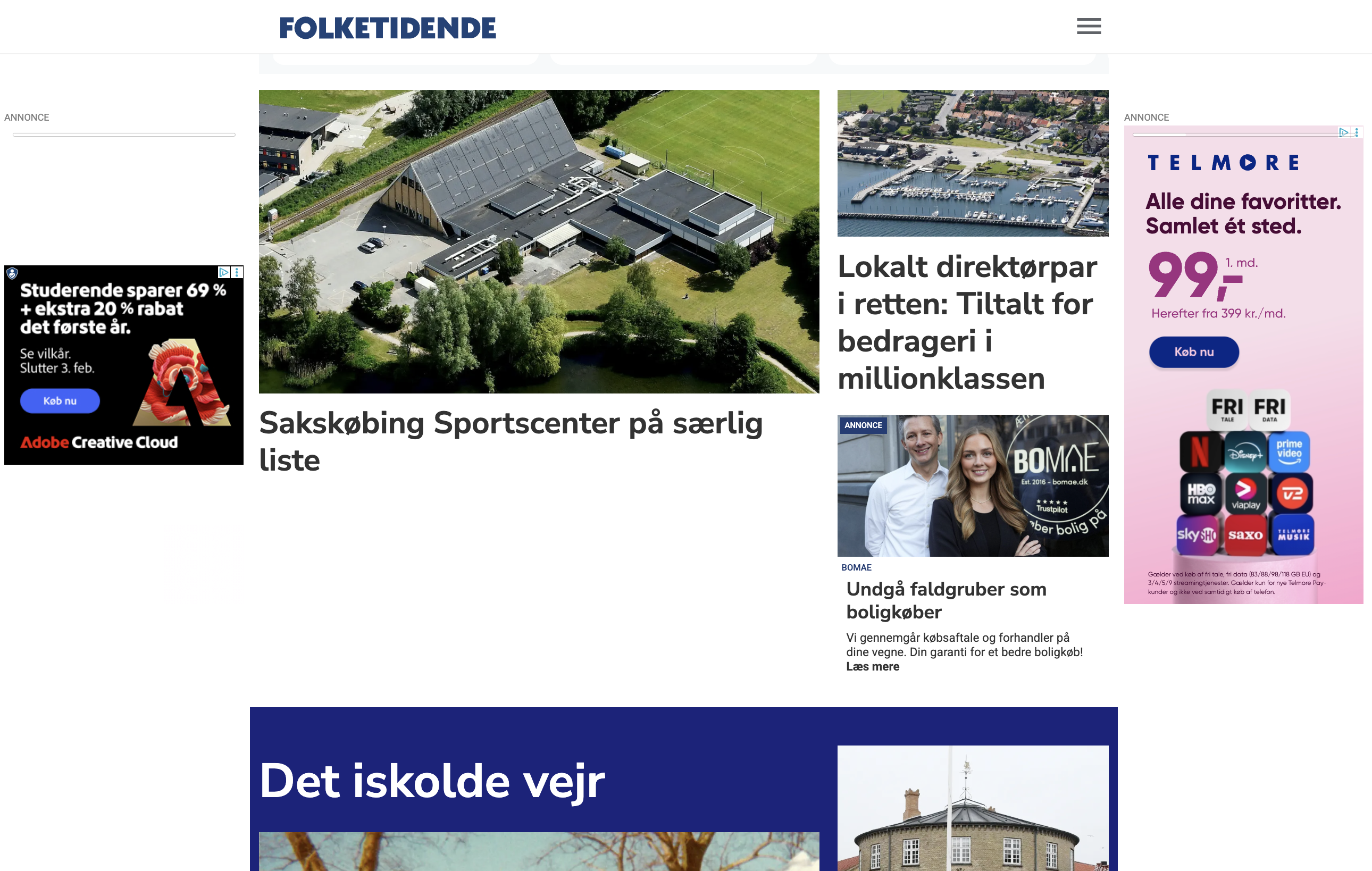Tap Køb nu in the Adobe ad
Screen dimensions: 1372x871
60,401
